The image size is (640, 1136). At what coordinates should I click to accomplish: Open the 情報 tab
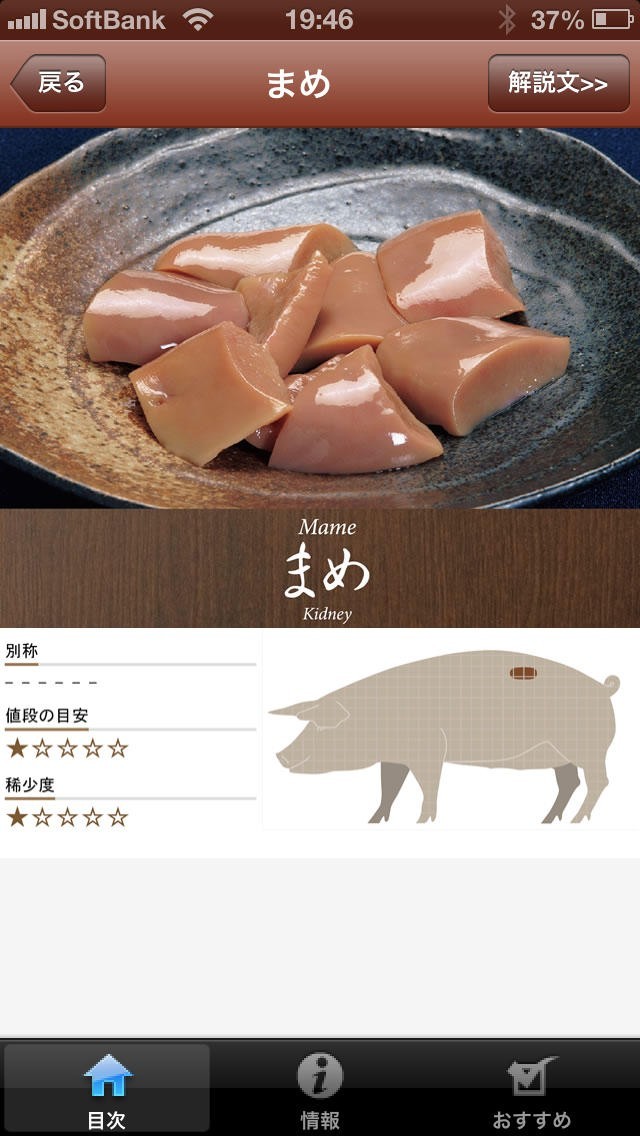320,1090
